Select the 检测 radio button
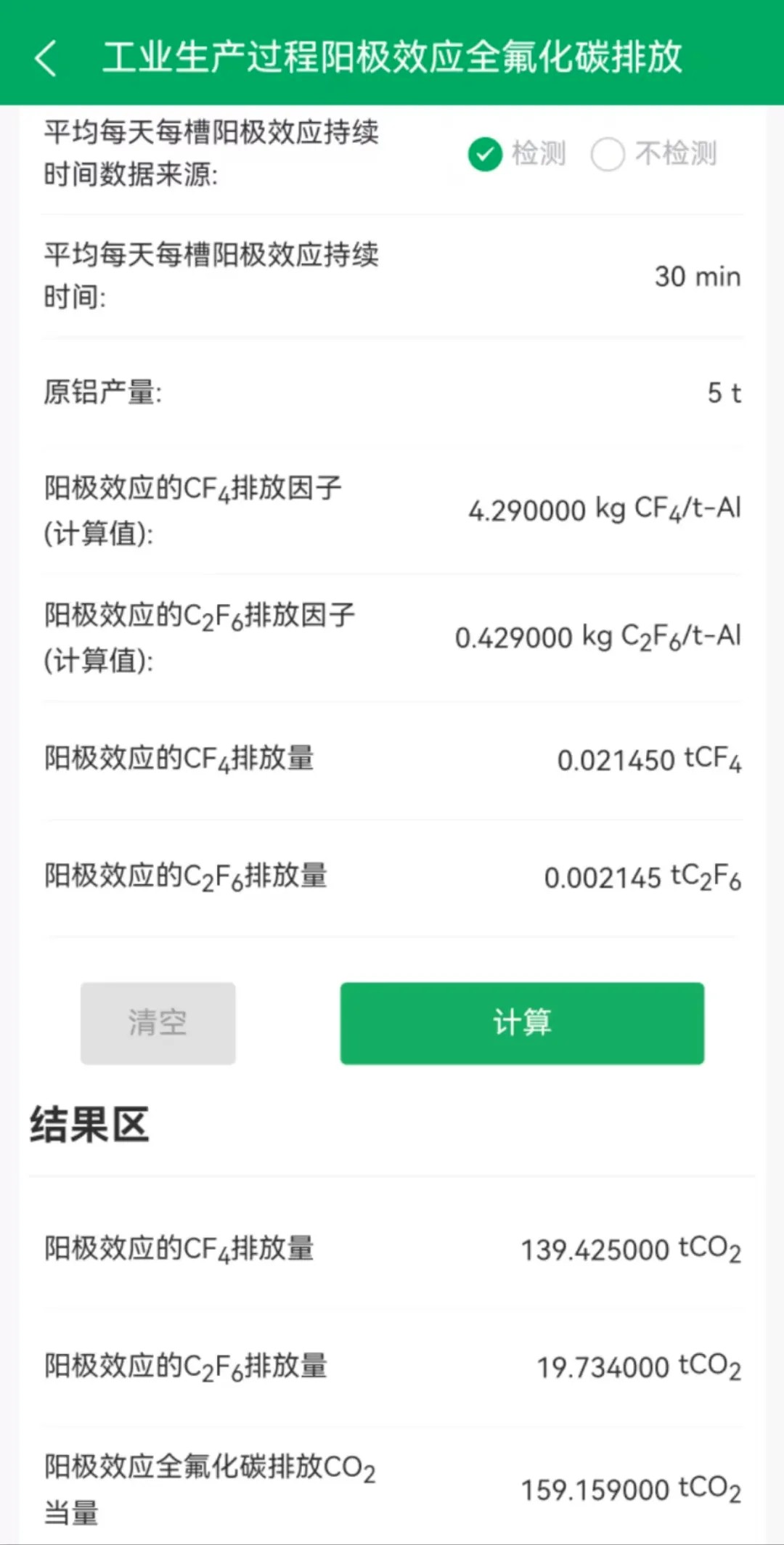Screen dimensions: 784x1545 (x=517, y=154)
